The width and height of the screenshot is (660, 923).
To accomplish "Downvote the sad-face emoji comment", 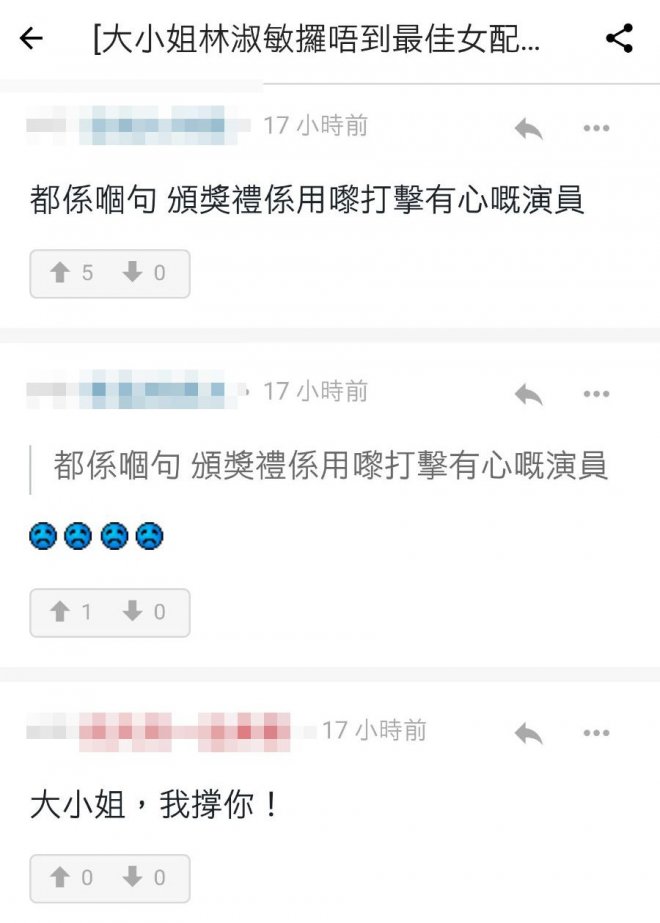I will pyautogui.click(x=132, y=612).
